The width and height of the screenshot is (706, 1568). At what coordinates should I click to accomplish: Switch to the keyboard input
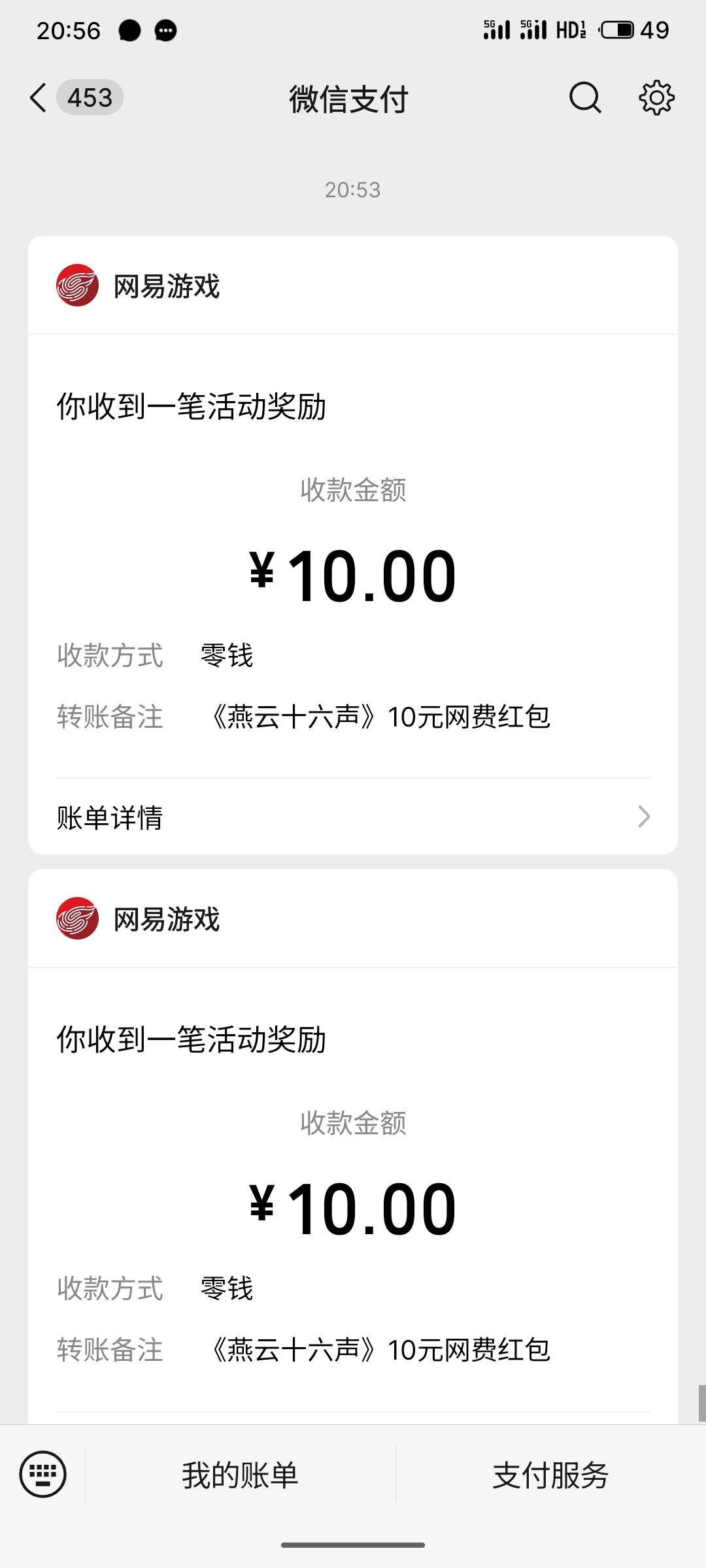pos(43,1475)
